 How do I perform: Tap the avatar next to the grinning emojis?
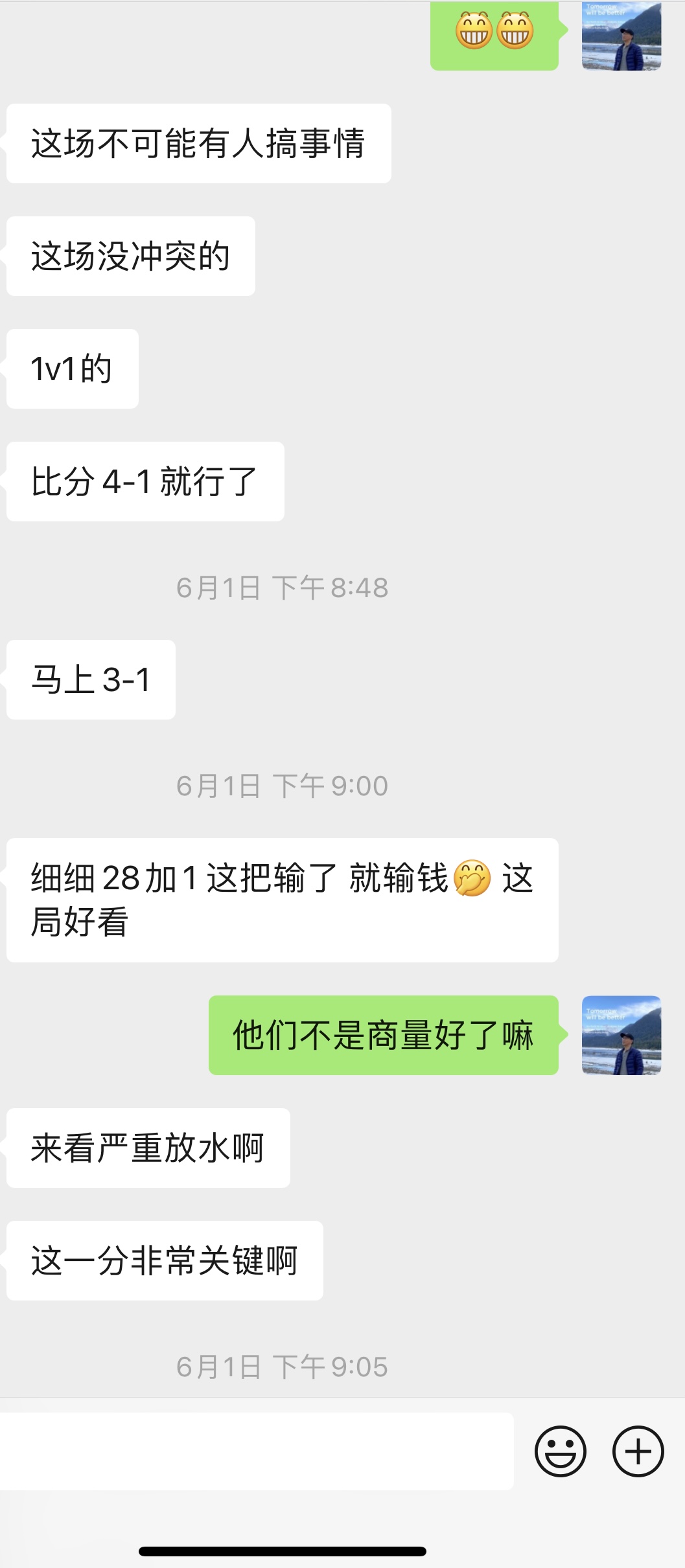click(621, 36)
